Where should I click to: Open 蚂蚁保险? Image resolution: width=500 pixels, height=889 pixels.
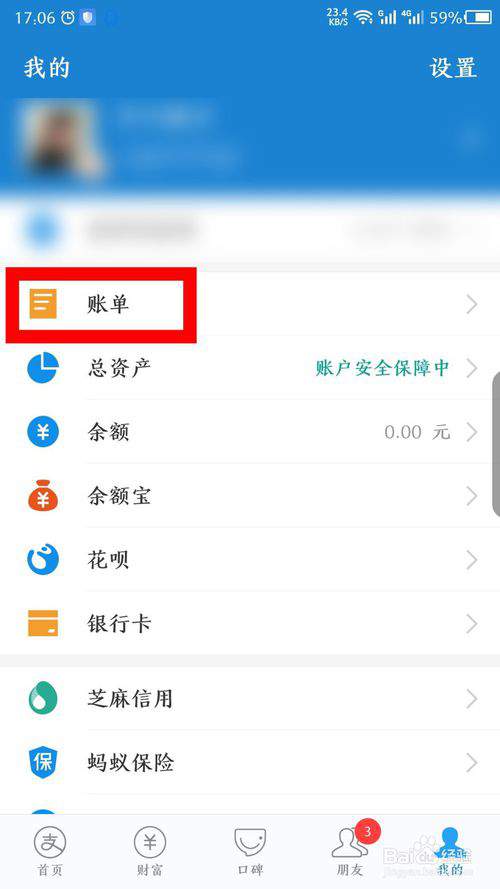pos(250,763)
